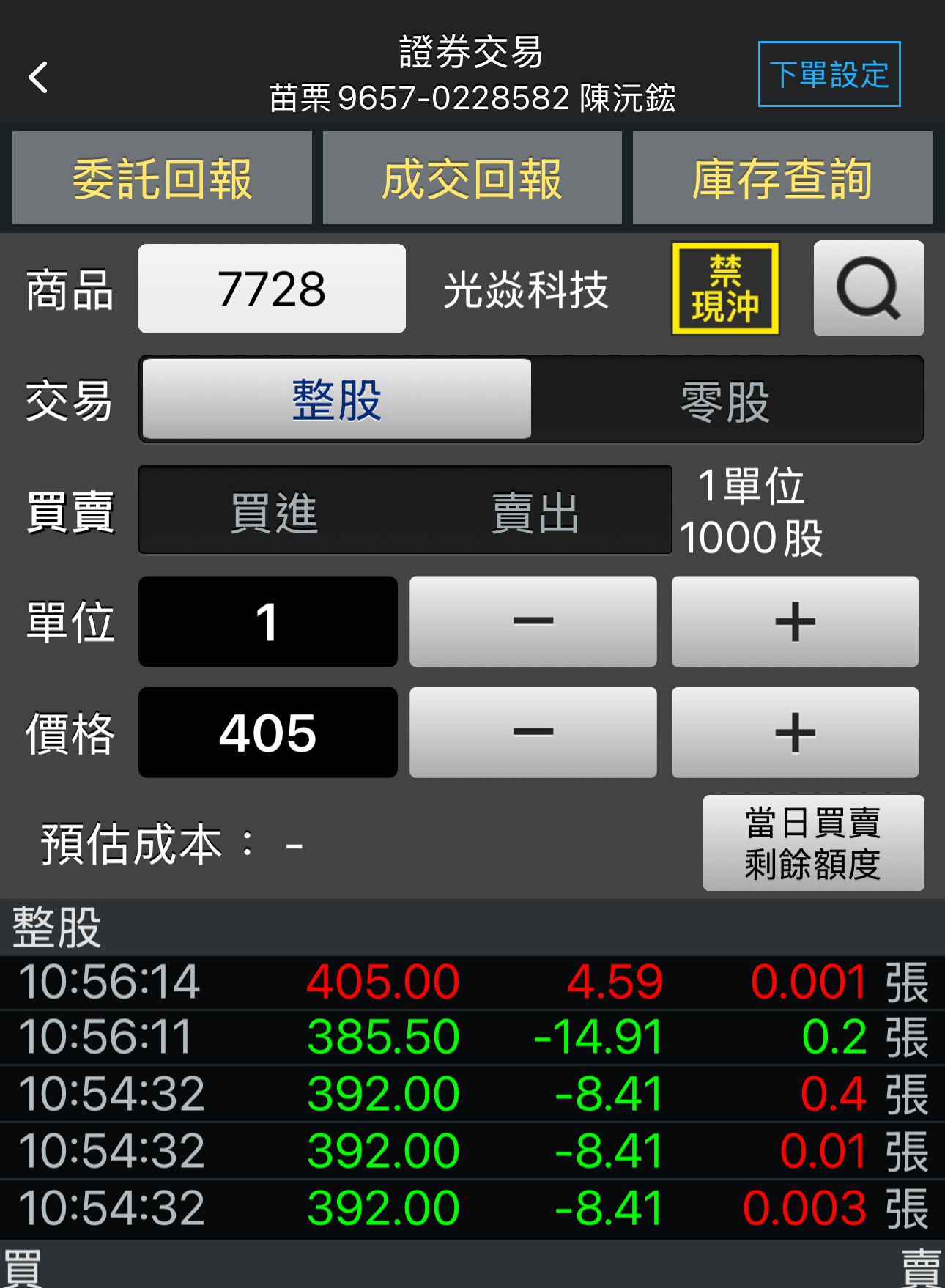Screen dimensions: 945x1288
Task: Tap the back chevron to exit trading
Action: [x=38, y=77]
